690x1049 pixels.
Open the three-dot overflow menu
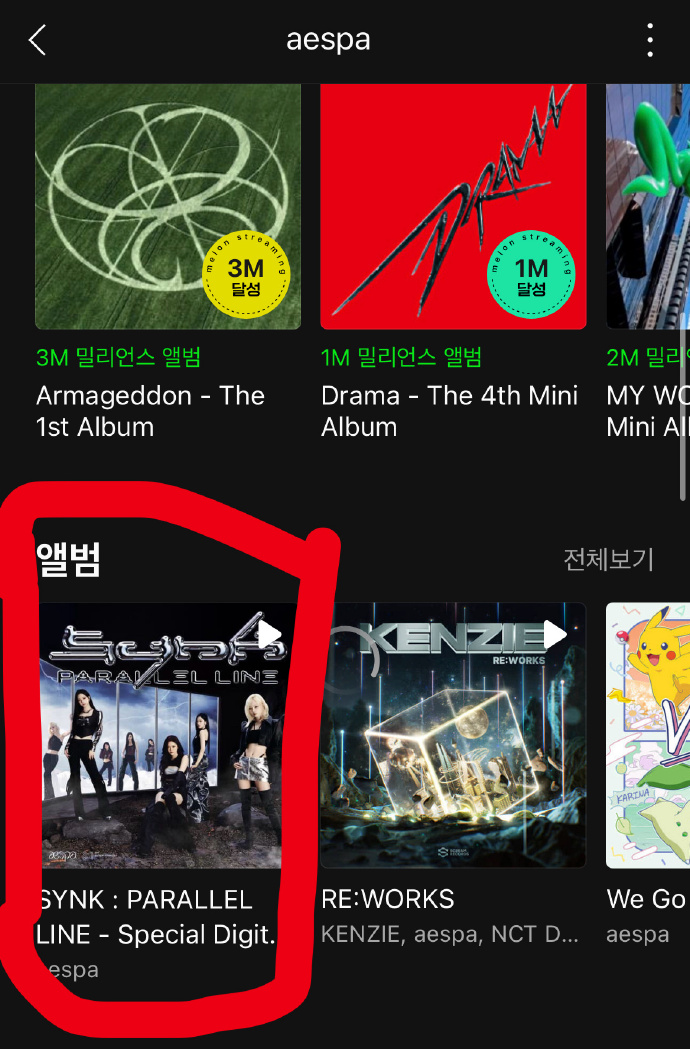pos(650,40)
